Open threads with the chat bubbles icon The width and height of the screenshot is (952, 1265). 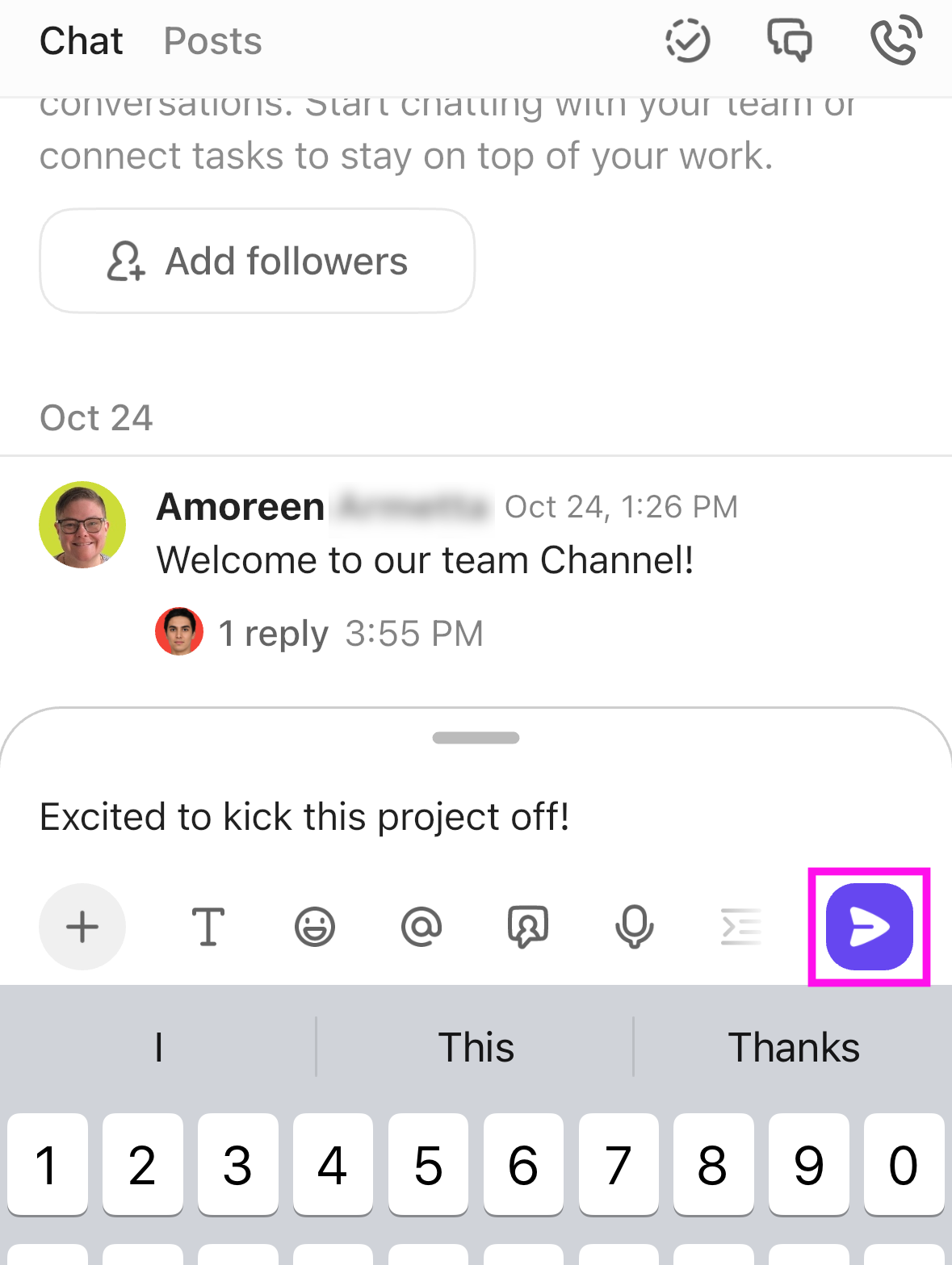click(x=789, y=40)
